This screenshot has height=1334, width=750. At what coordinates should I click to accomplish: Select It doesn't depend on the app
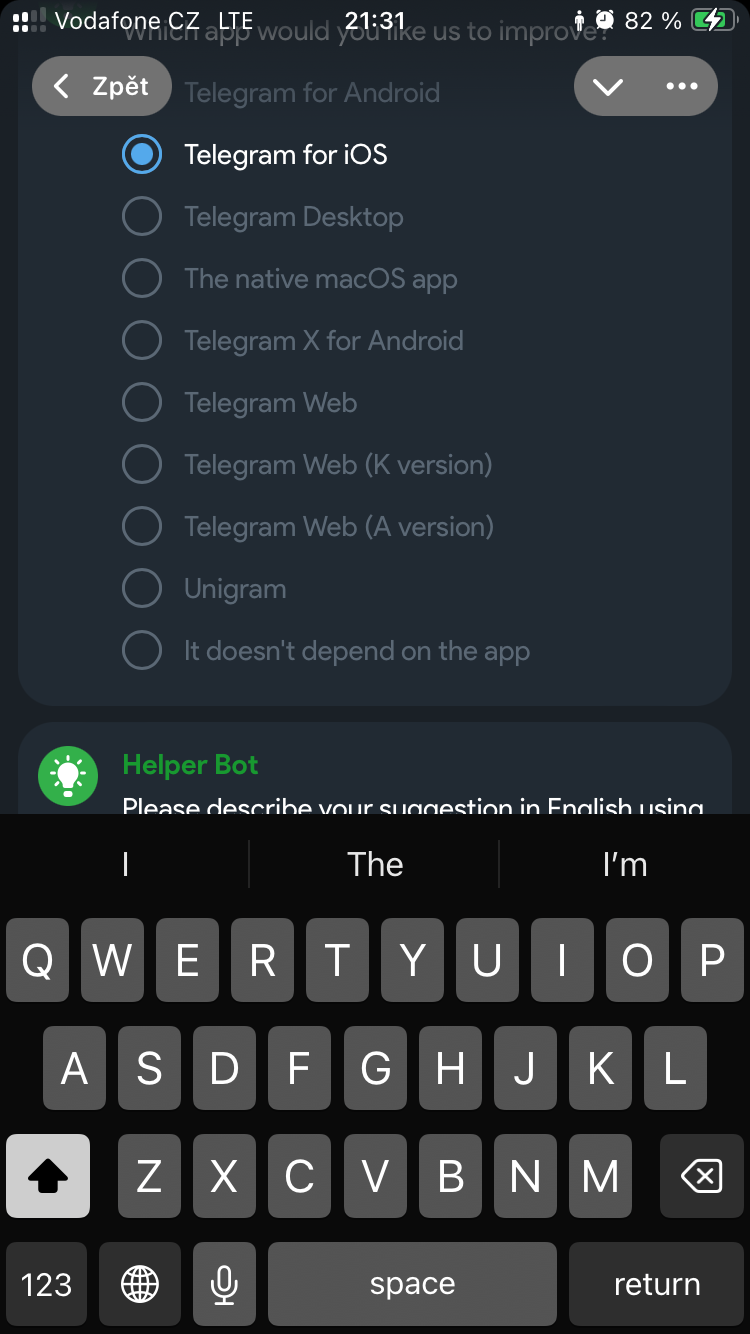coord(142,650)
